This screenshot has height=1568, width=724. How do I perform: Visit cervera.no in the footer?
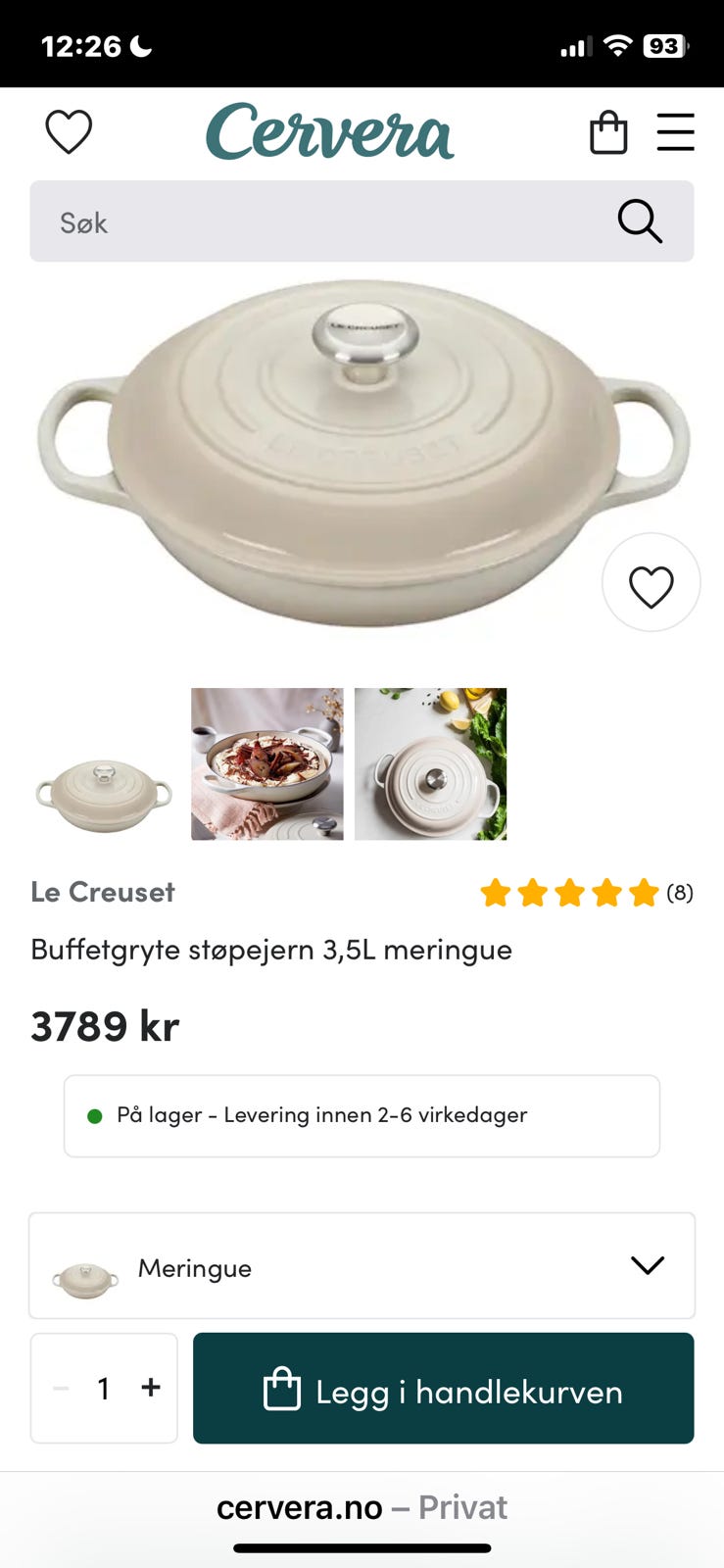[299, 1507]
